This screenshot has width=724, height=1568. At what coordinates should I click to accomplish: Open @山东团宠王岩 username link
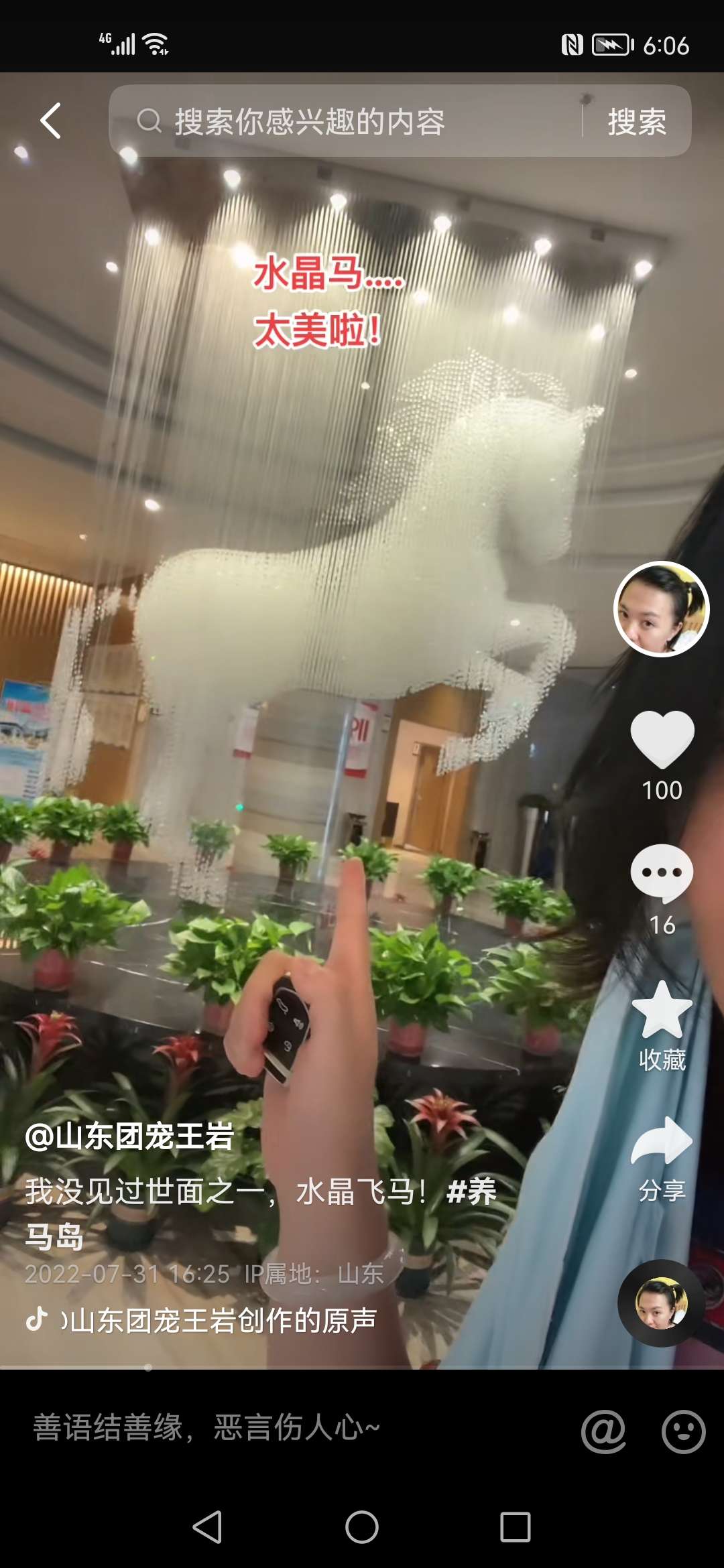point(129,1136)
